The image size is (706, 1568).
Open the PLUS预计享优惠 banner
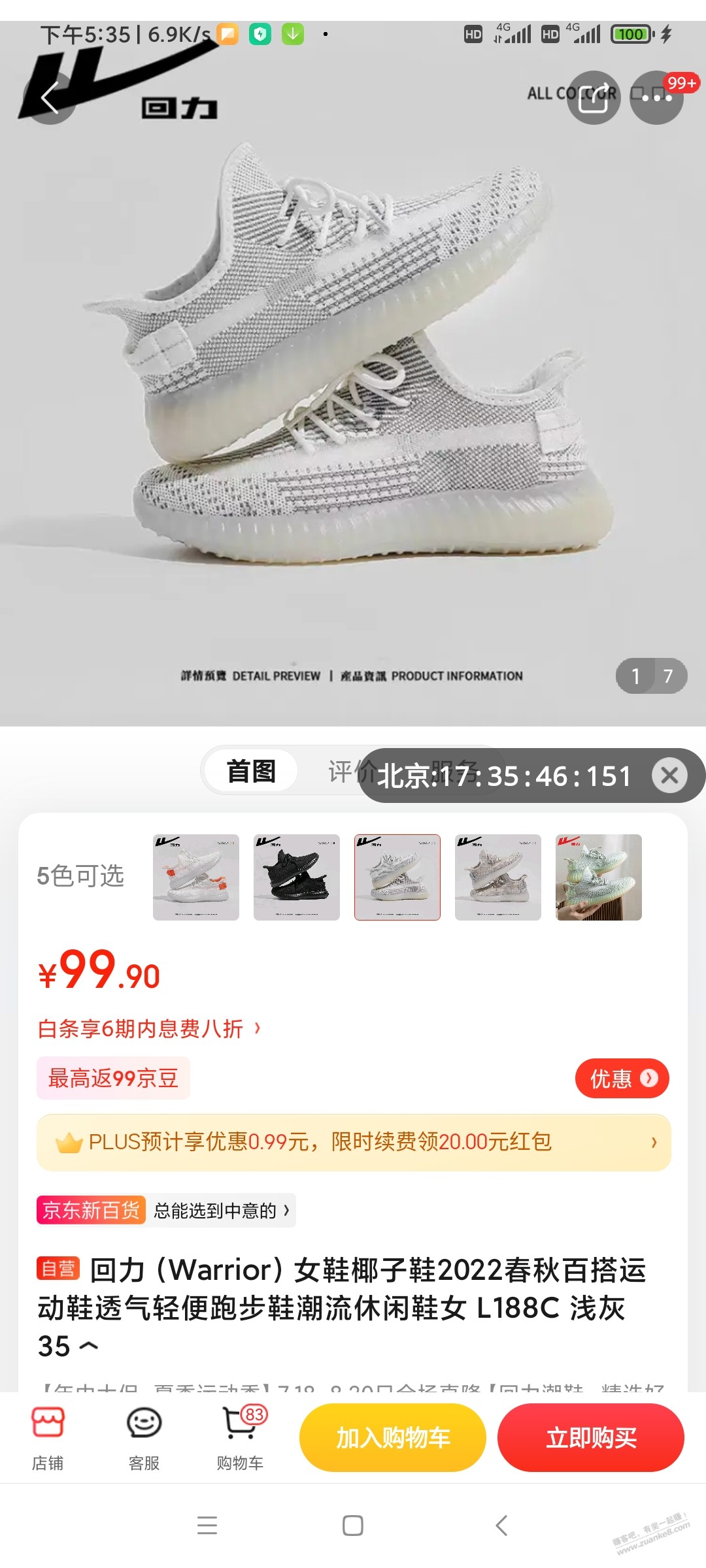coord(354,1142)
